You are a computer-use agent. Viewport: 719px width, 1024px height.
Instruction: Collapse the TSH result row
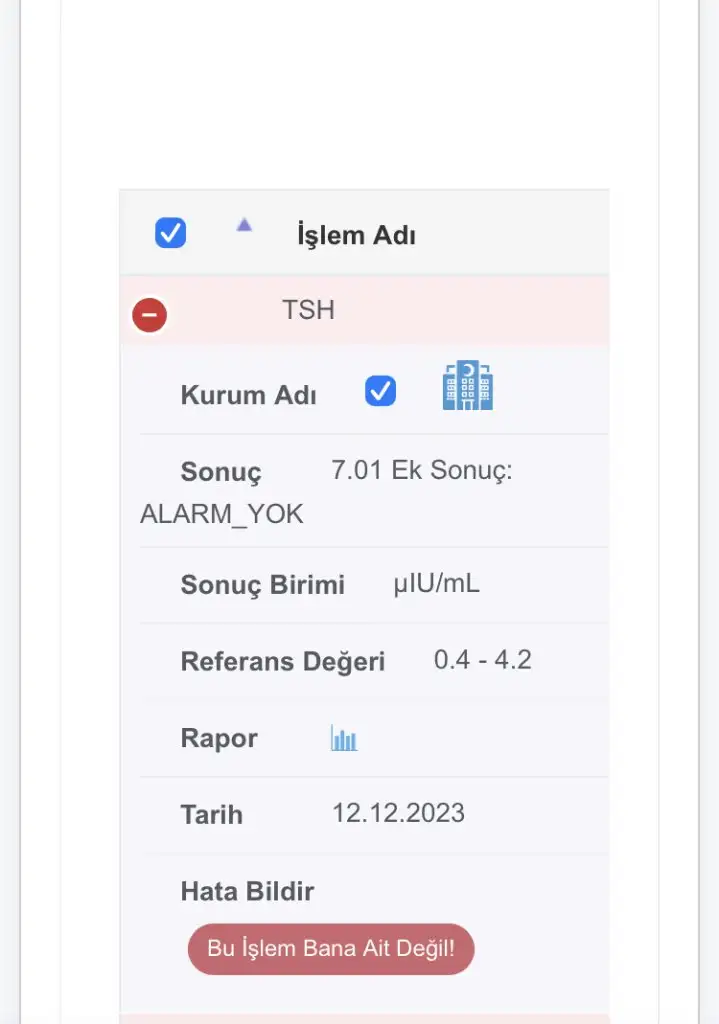point(150,316)
